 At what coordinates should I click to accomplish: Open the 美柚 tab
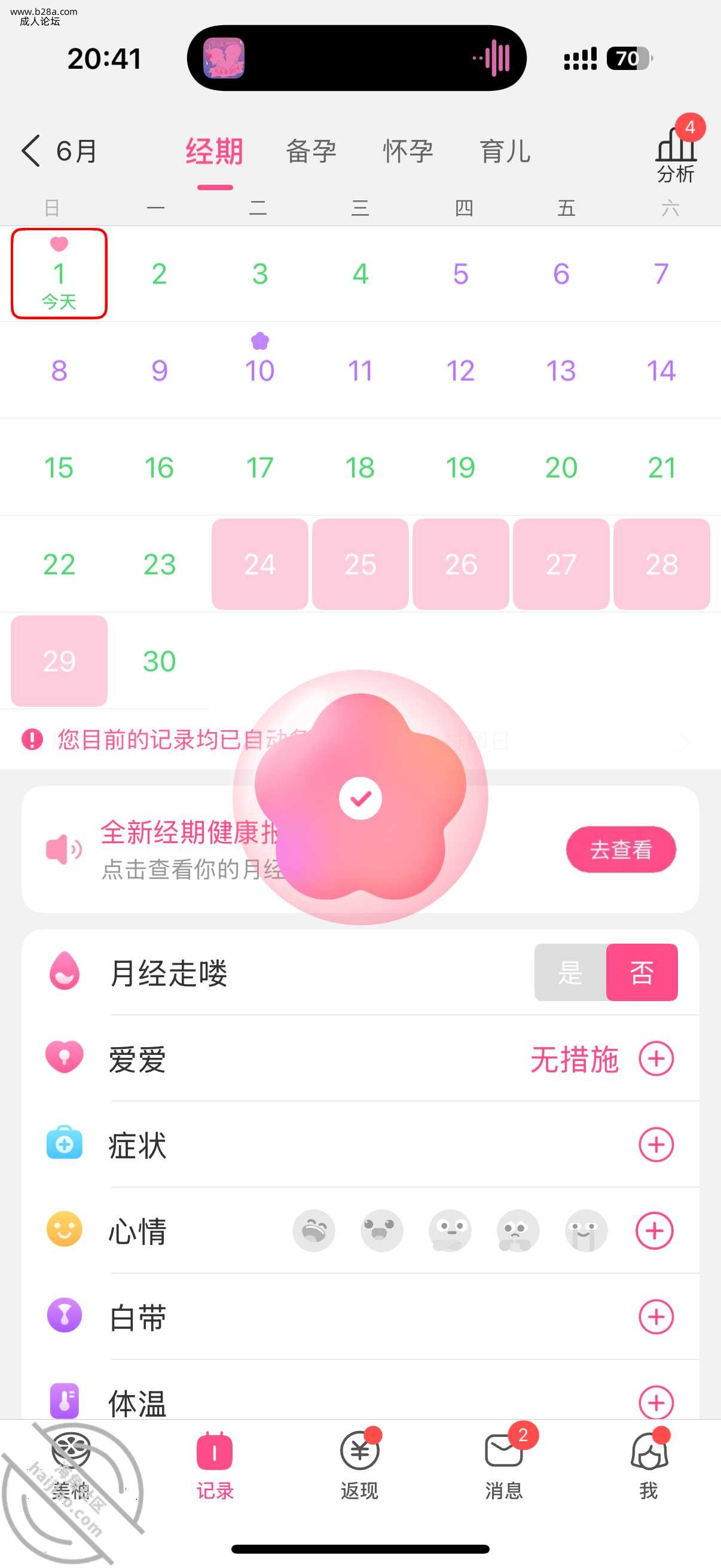(71, 1466)
